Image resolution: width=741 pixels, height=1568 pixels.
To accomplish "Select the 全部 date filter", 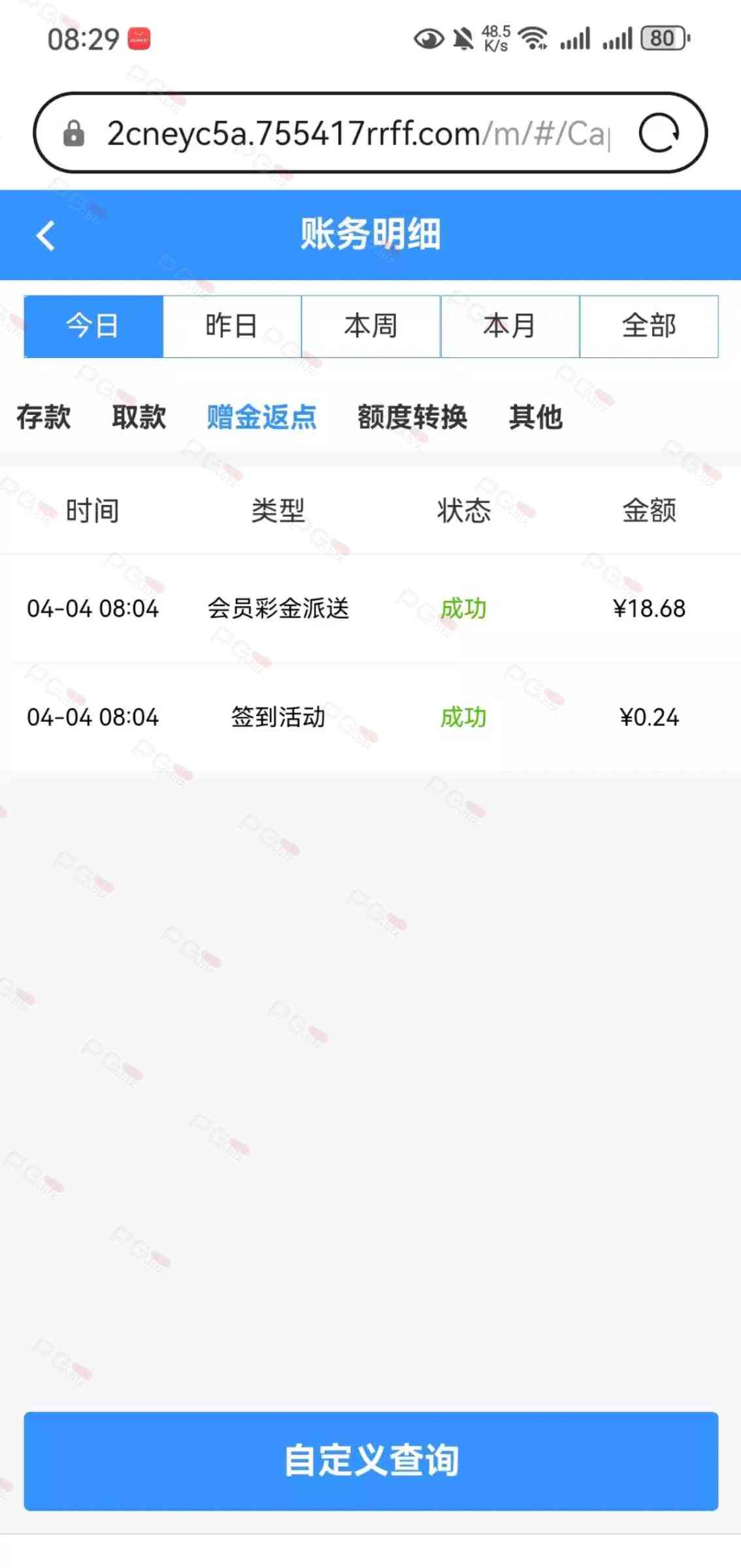I will pos(649,326).
